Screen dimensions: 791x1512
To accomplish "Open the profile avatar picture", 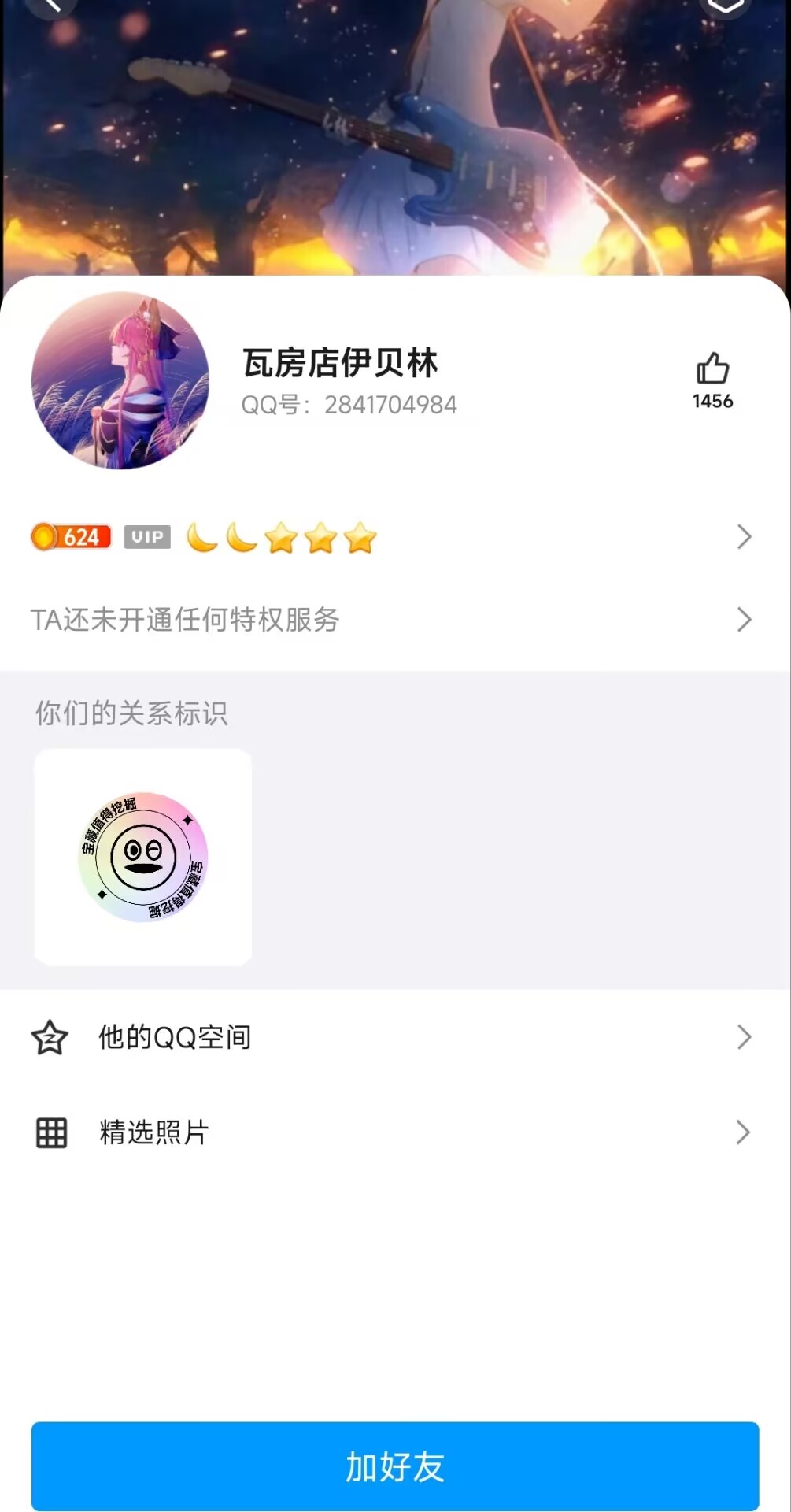I will click(x=120, y=381).
